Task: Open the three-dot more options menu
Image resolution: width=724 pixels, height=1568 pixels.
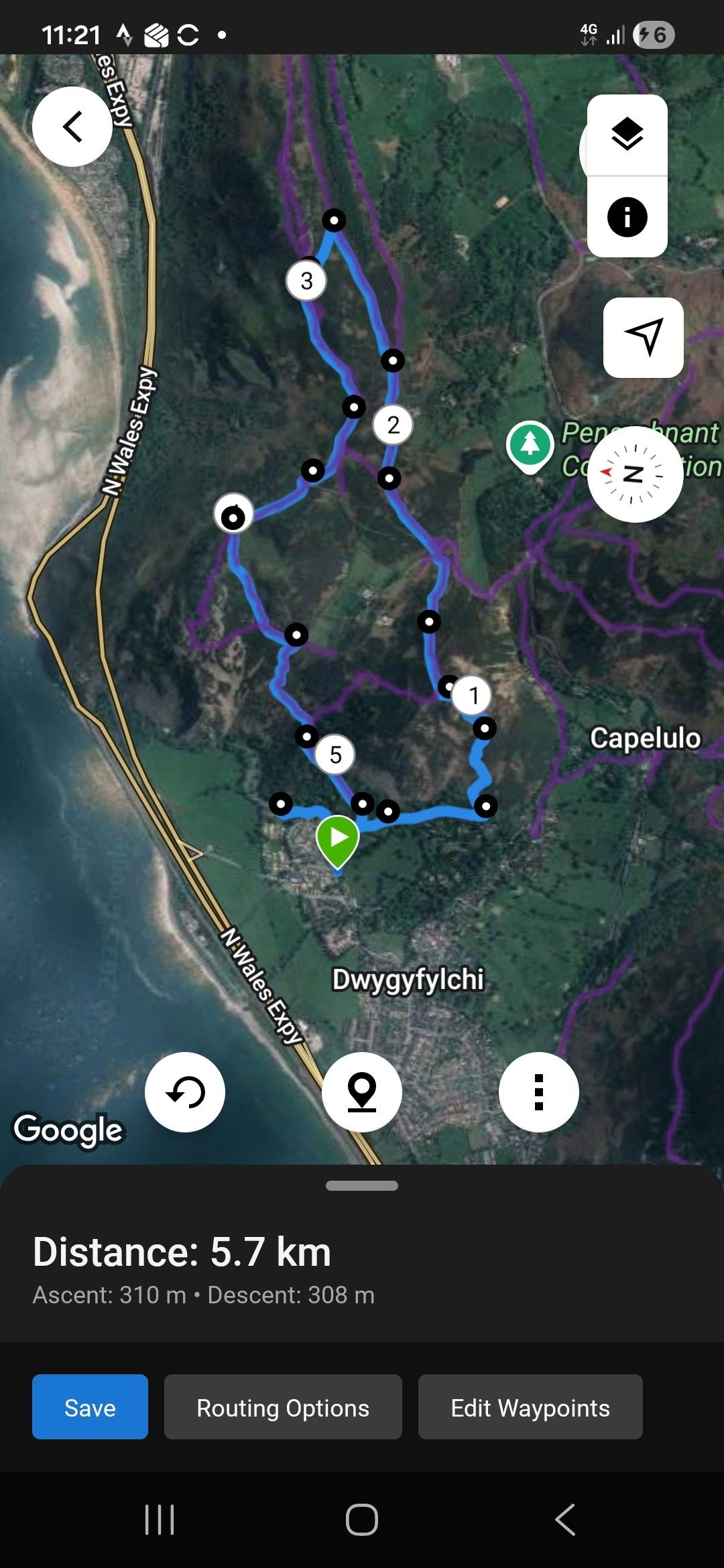Action: 538,1092
